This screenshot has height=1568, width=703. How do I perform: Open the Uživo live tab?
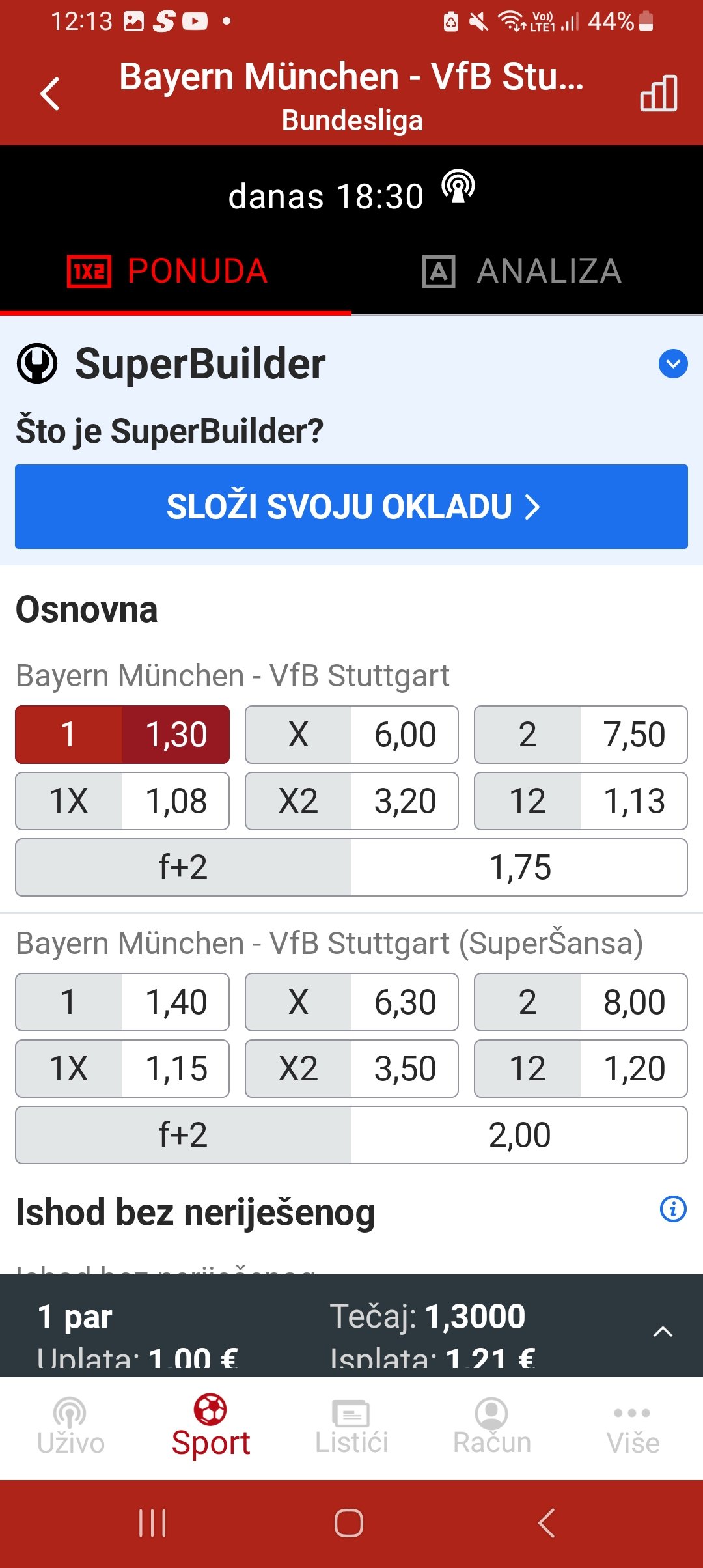[70, 1427]
